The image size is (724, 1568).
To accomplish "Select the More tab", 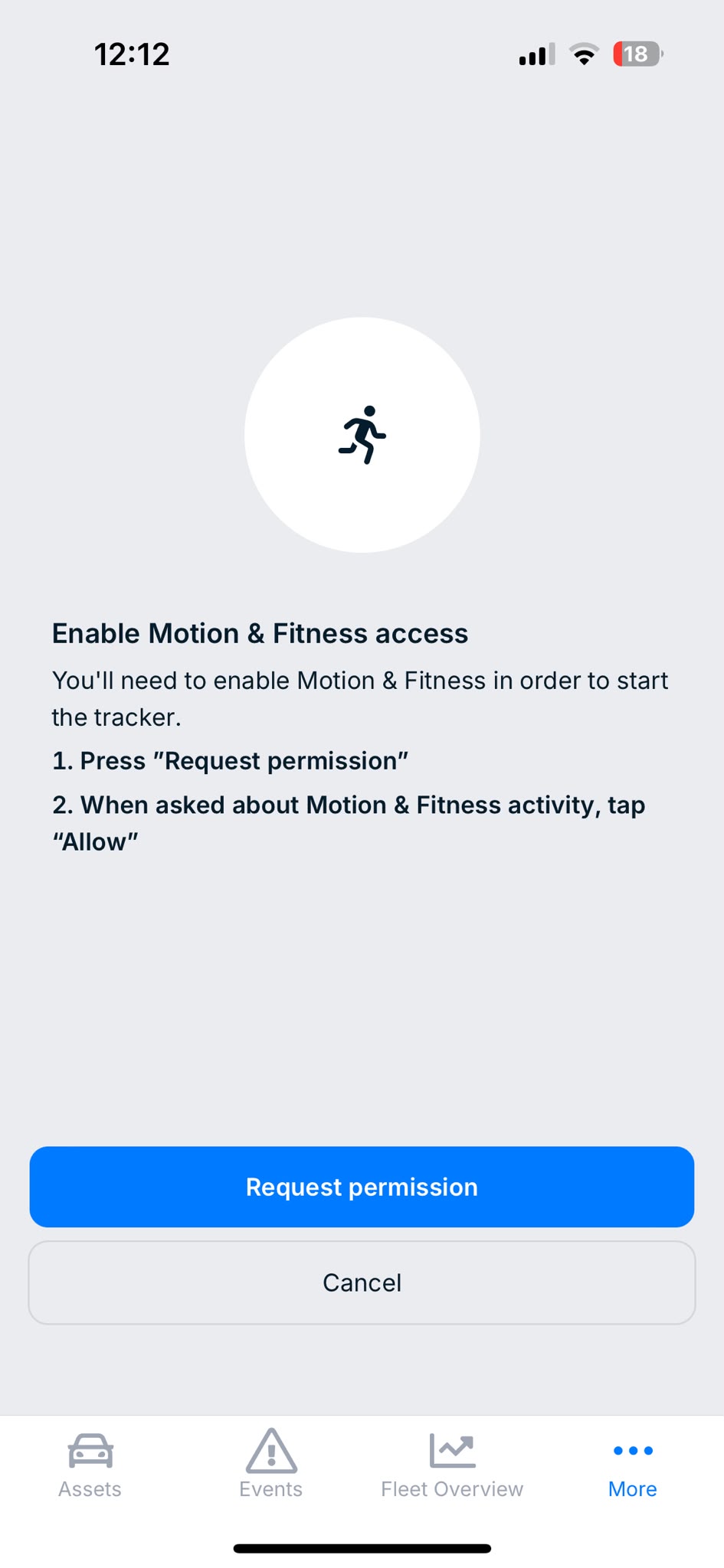I will pyautogui.click(x=633, y=1465).
